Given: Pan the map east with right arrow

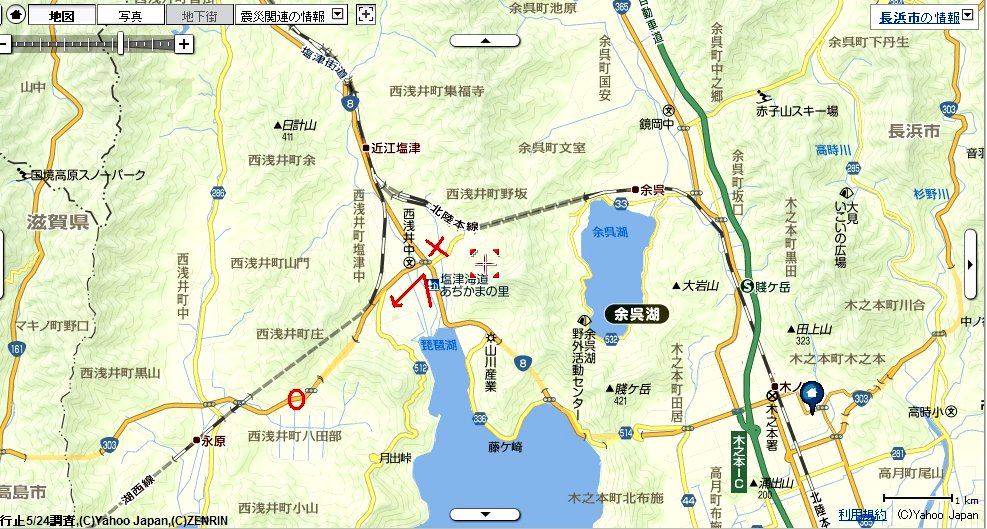Looking at the screenshot, I should coord(971,264).
